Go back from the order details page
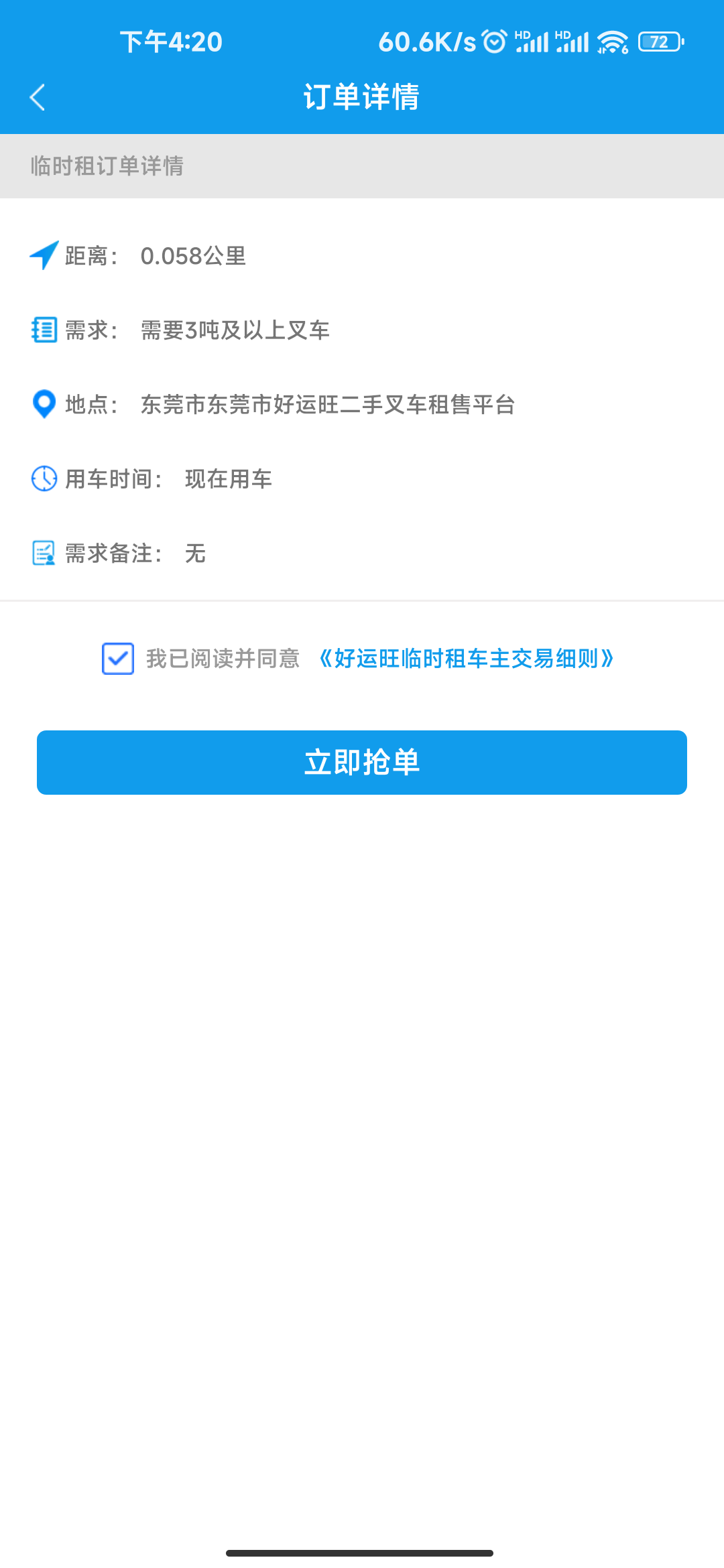 [38, 97]
